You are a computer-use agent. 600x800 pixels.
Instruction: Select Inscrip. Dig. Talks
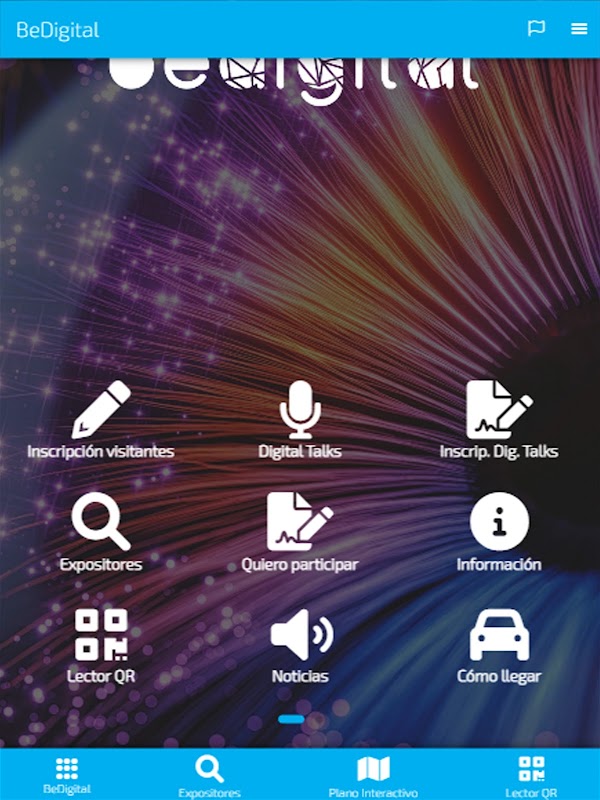(499, 420)
